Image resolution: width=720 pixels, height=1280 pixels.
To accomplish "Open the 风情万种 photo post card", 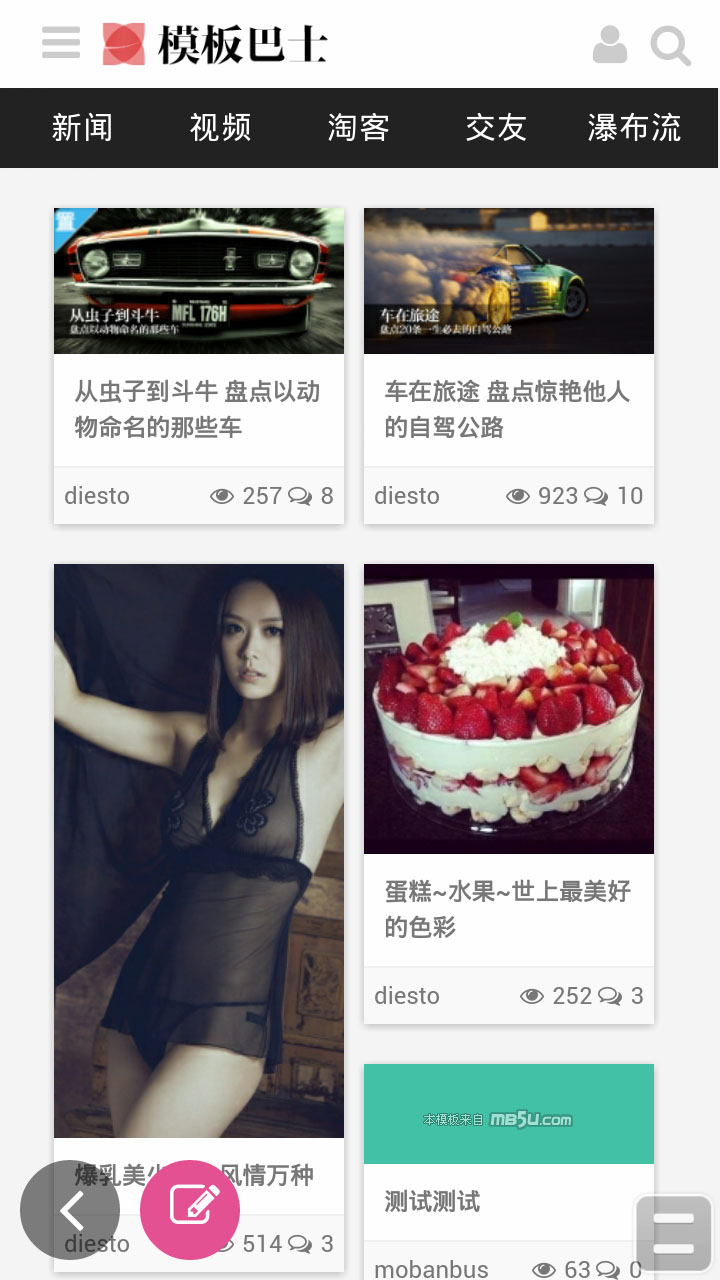I will 198,850.
